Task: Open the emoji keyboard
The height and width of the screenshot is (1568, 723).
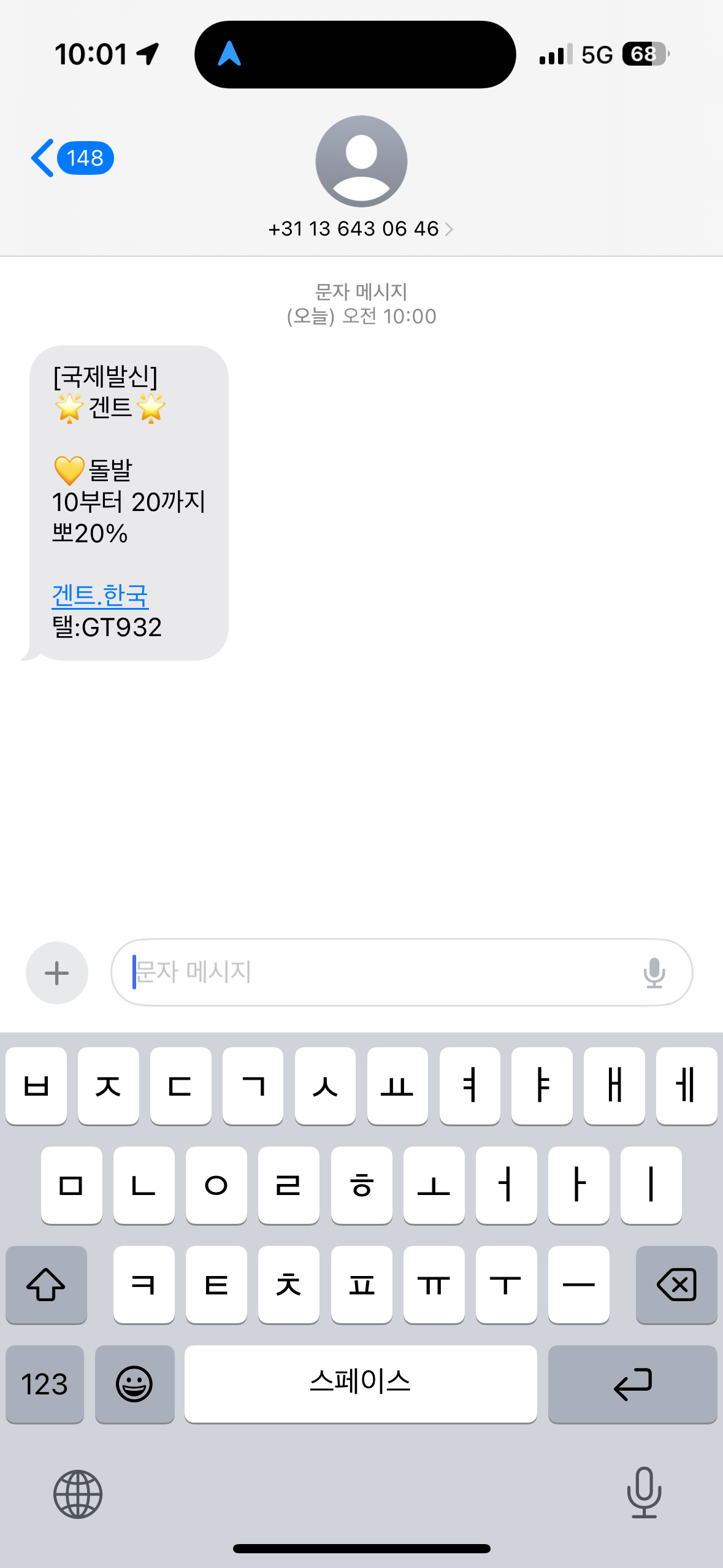Action: tap(134, 1385)
